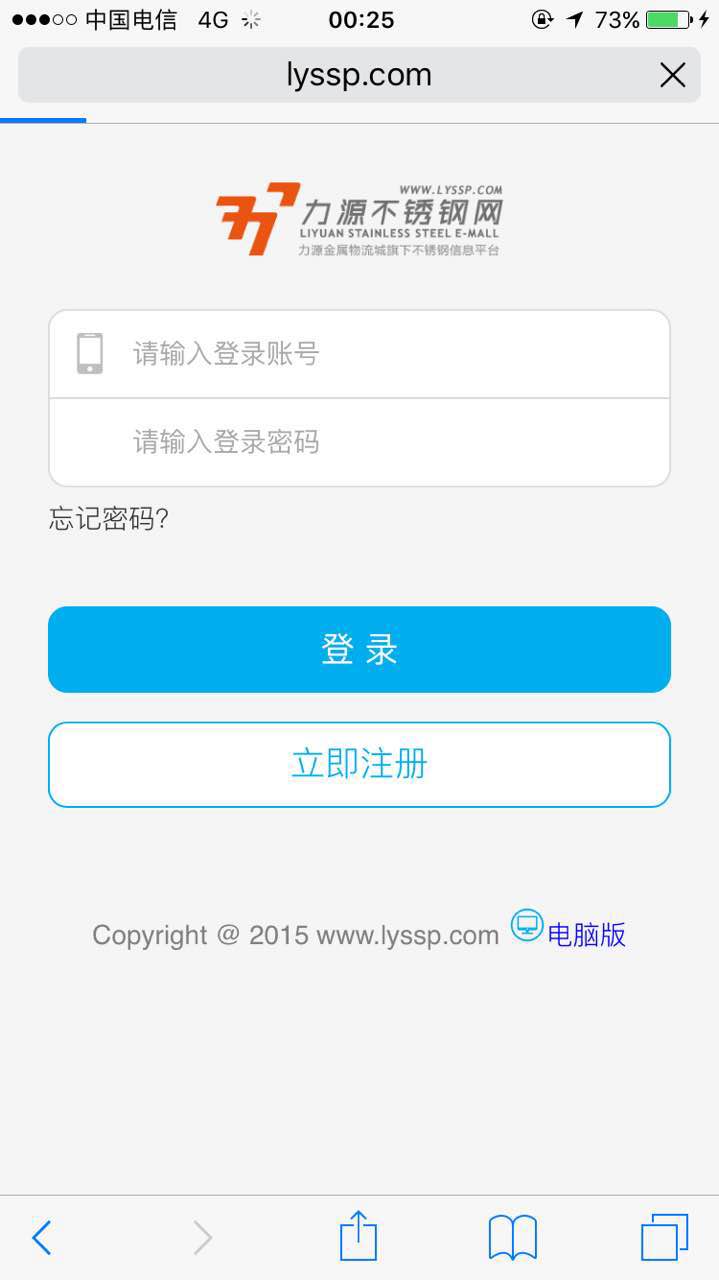
Task: Tap the login account input field
Action: [x=390, y=354]
